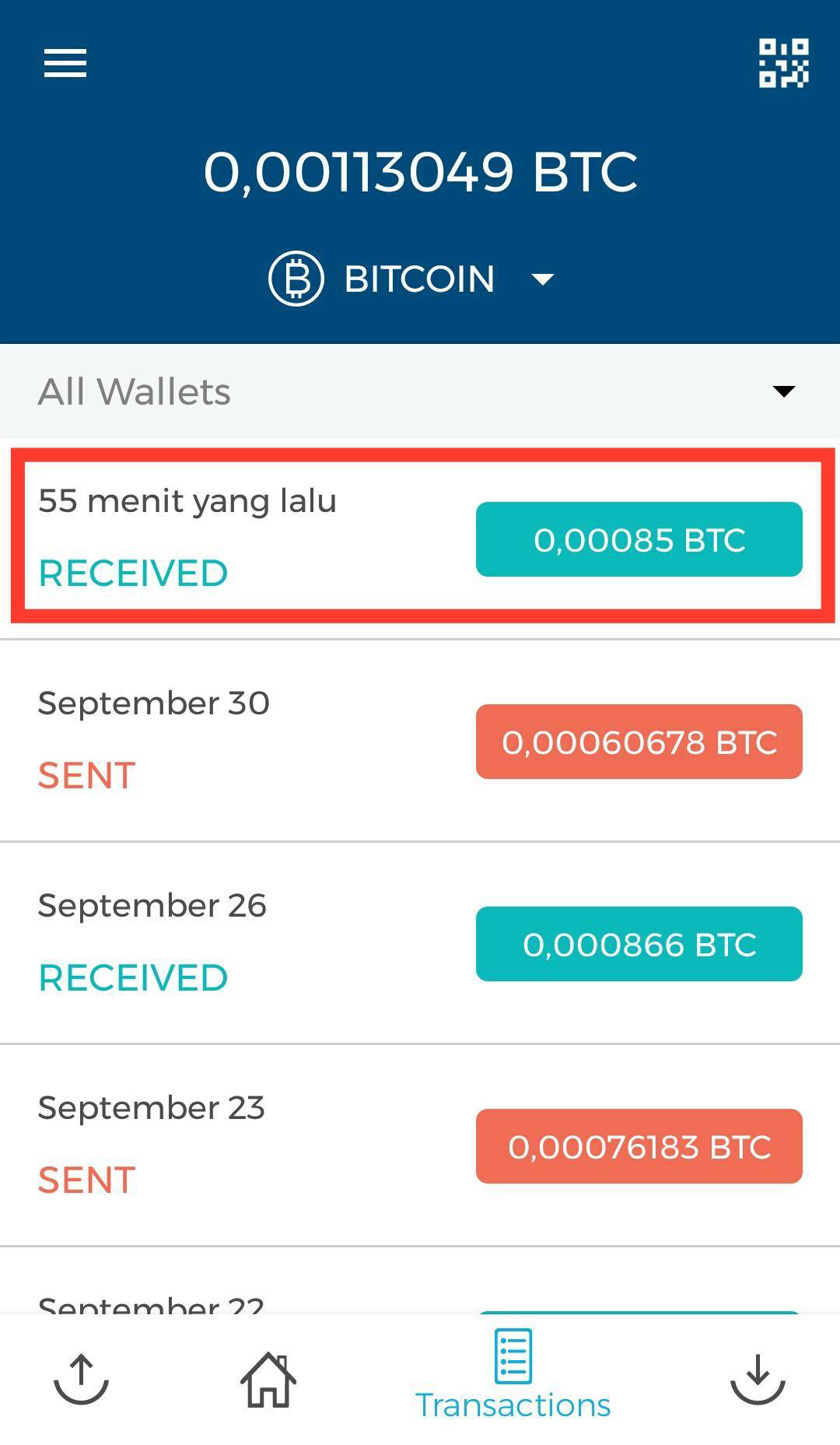Open the September 26 received transaction
Screen dimensions: 840x1445
coord(420,943)
